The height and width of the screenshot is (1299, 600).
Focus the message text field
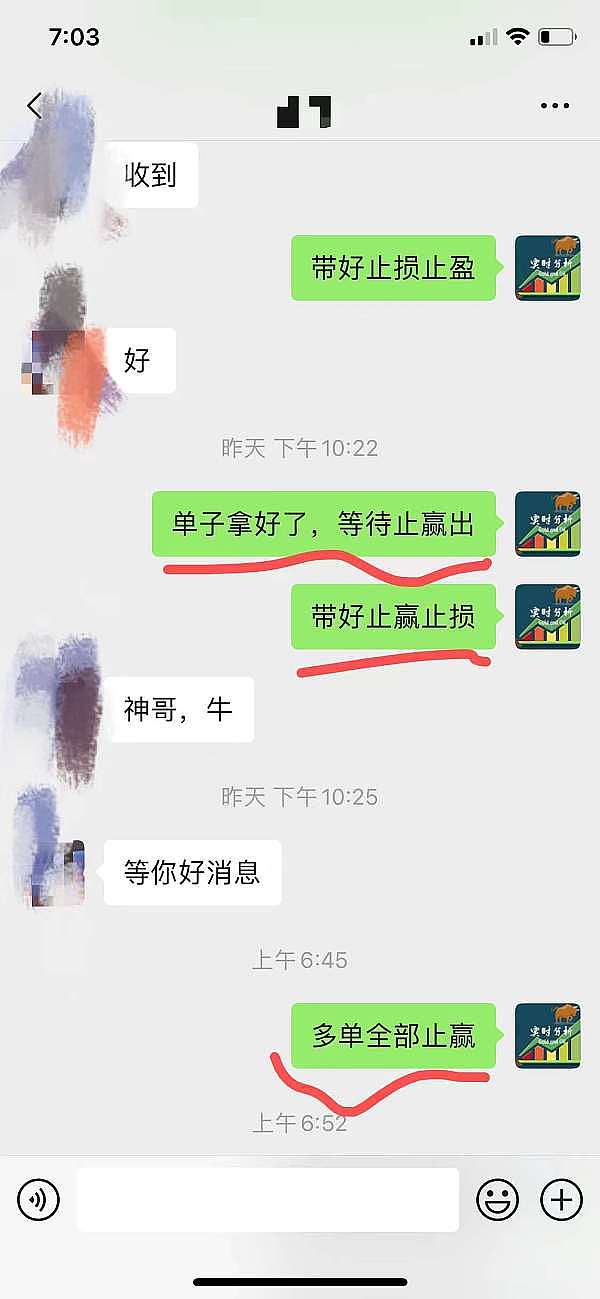point(268,1199)
